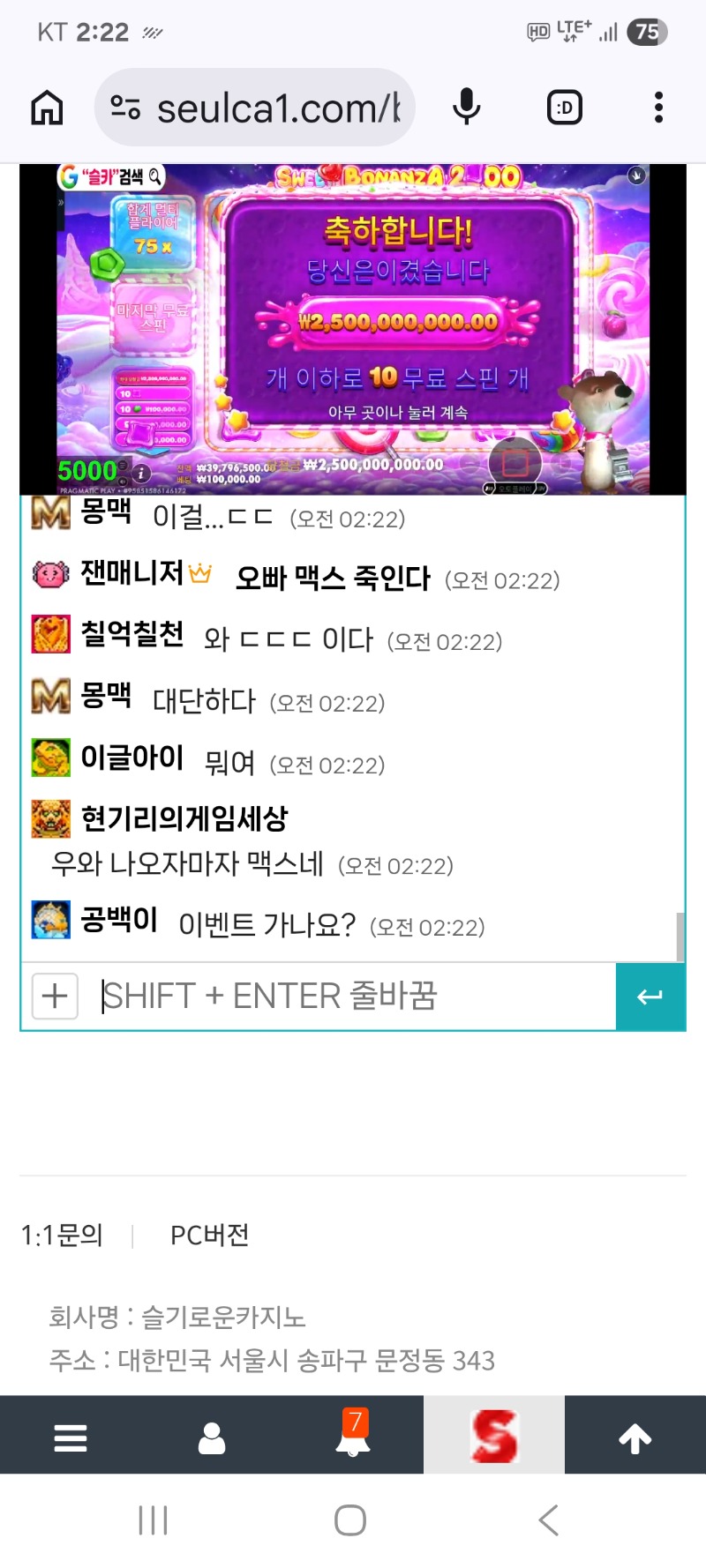The width and height of the screenshot is (706, 1568).
Task: Start voice search with the microphone
Action: (466, 108)
